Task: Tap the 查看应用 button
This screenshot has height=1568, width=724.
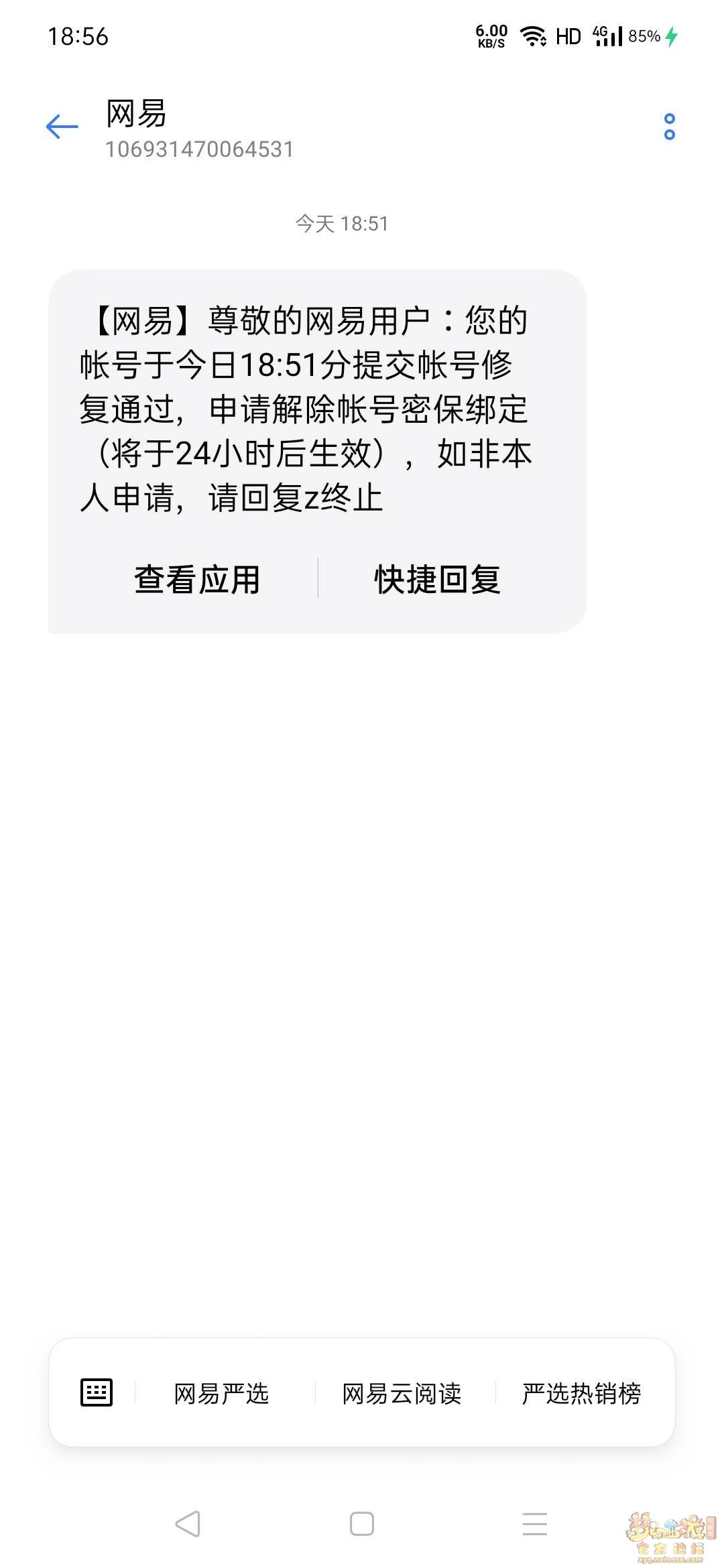Action: tap(197, 579)
